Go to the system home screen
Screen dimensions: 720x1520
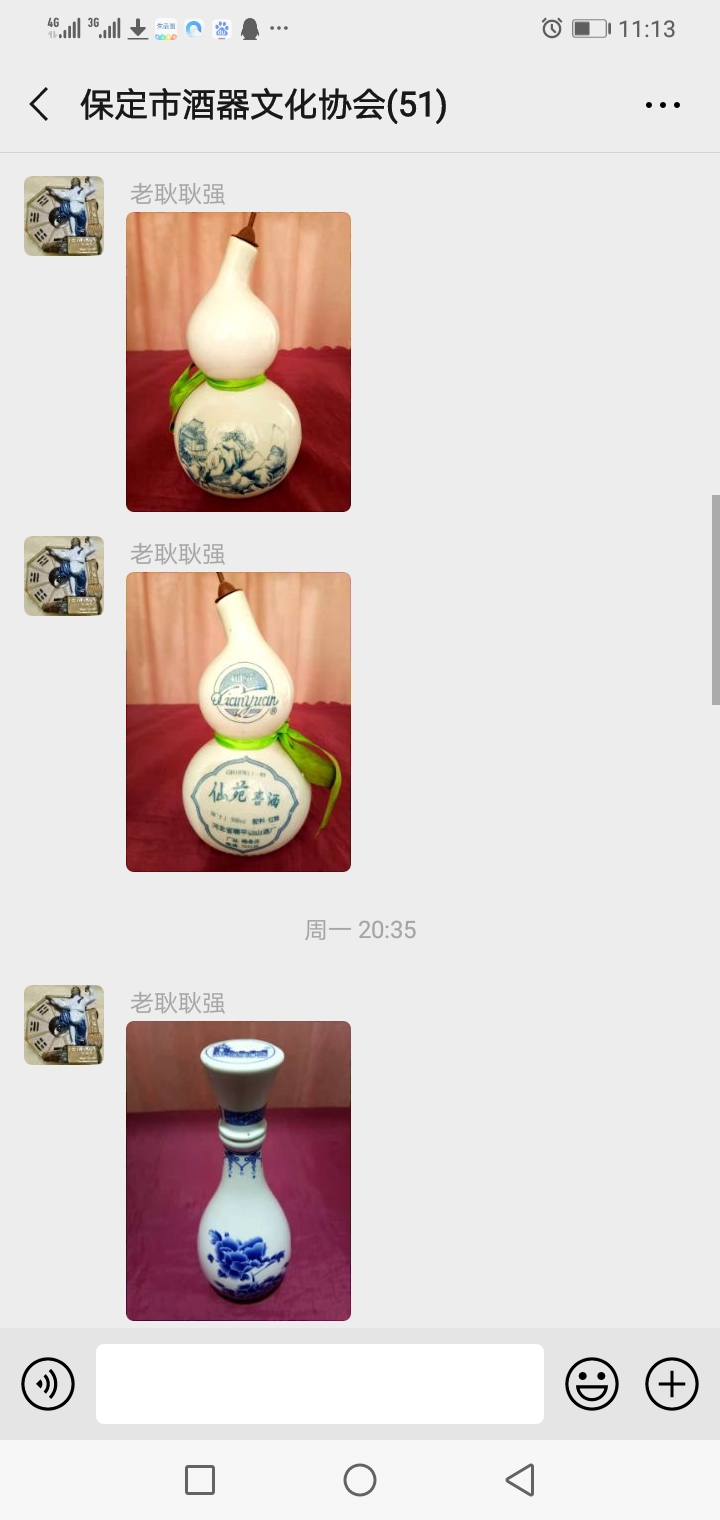[360, 1480]
